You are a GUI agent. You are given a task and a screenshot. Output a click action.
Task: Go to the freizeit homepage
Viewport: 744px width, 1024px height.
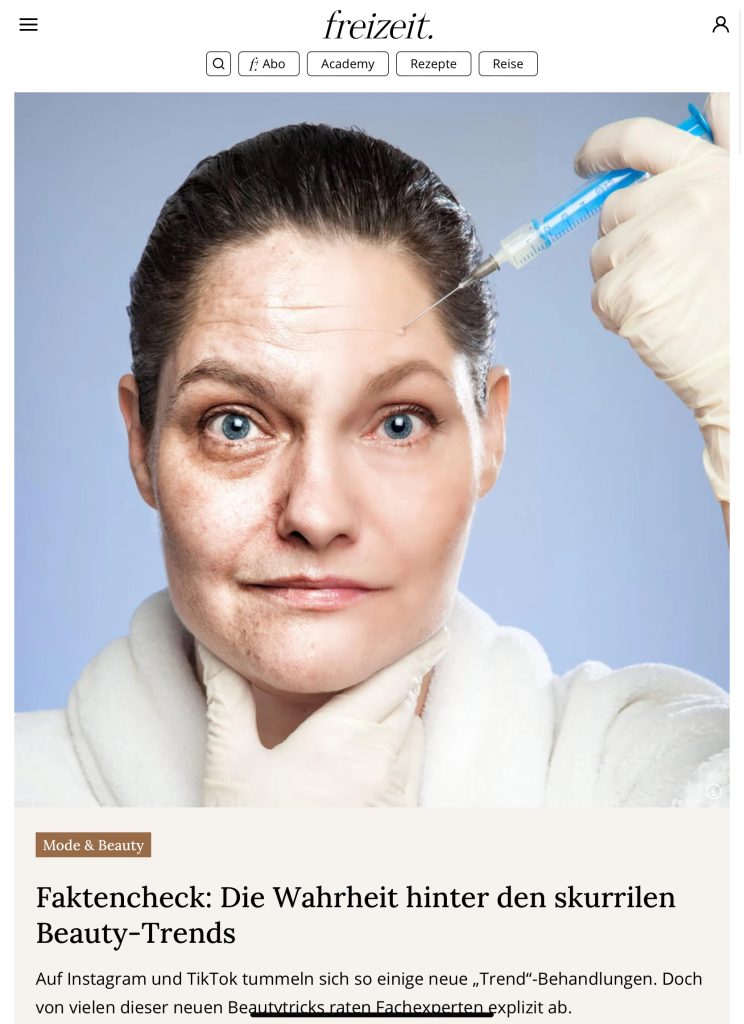coord(378,25)
